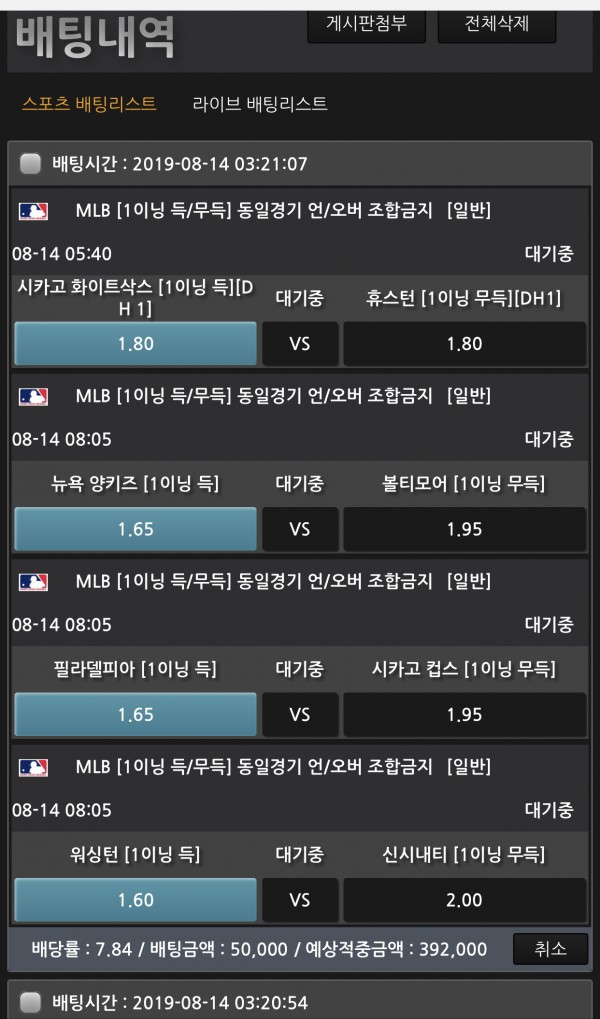Image resolution: width=600 pixels, height=1019 pixels.
Task: Tap the 게시판첨부 button
Action: point(366,23)
